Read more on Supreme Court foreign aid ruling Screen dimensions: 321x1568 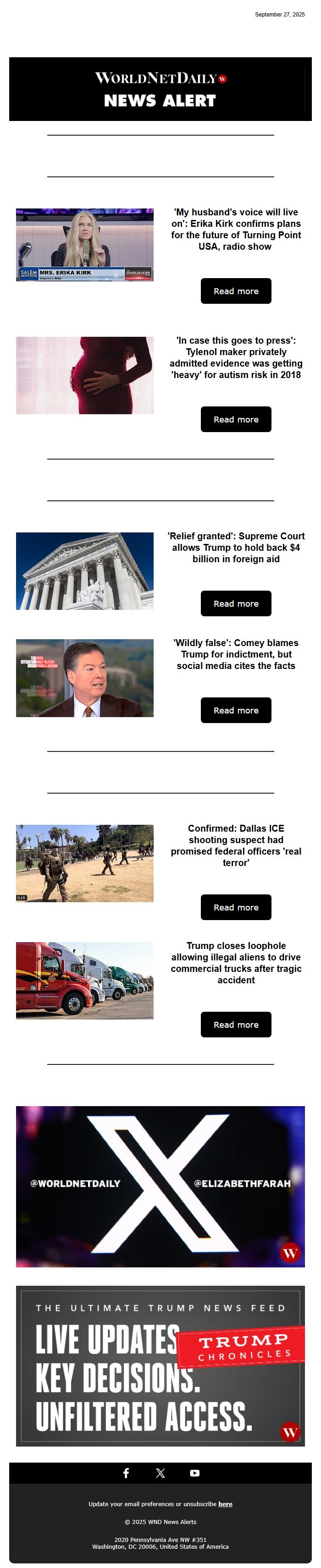click(236, 603)
